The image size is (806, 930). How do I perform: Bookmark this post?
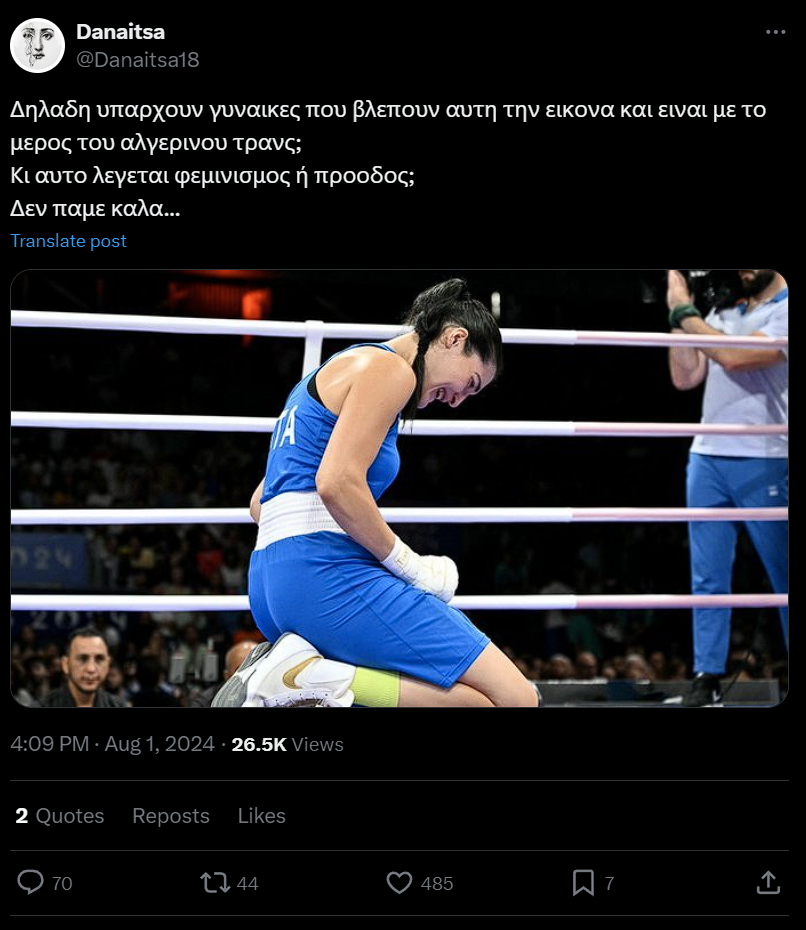583,882
